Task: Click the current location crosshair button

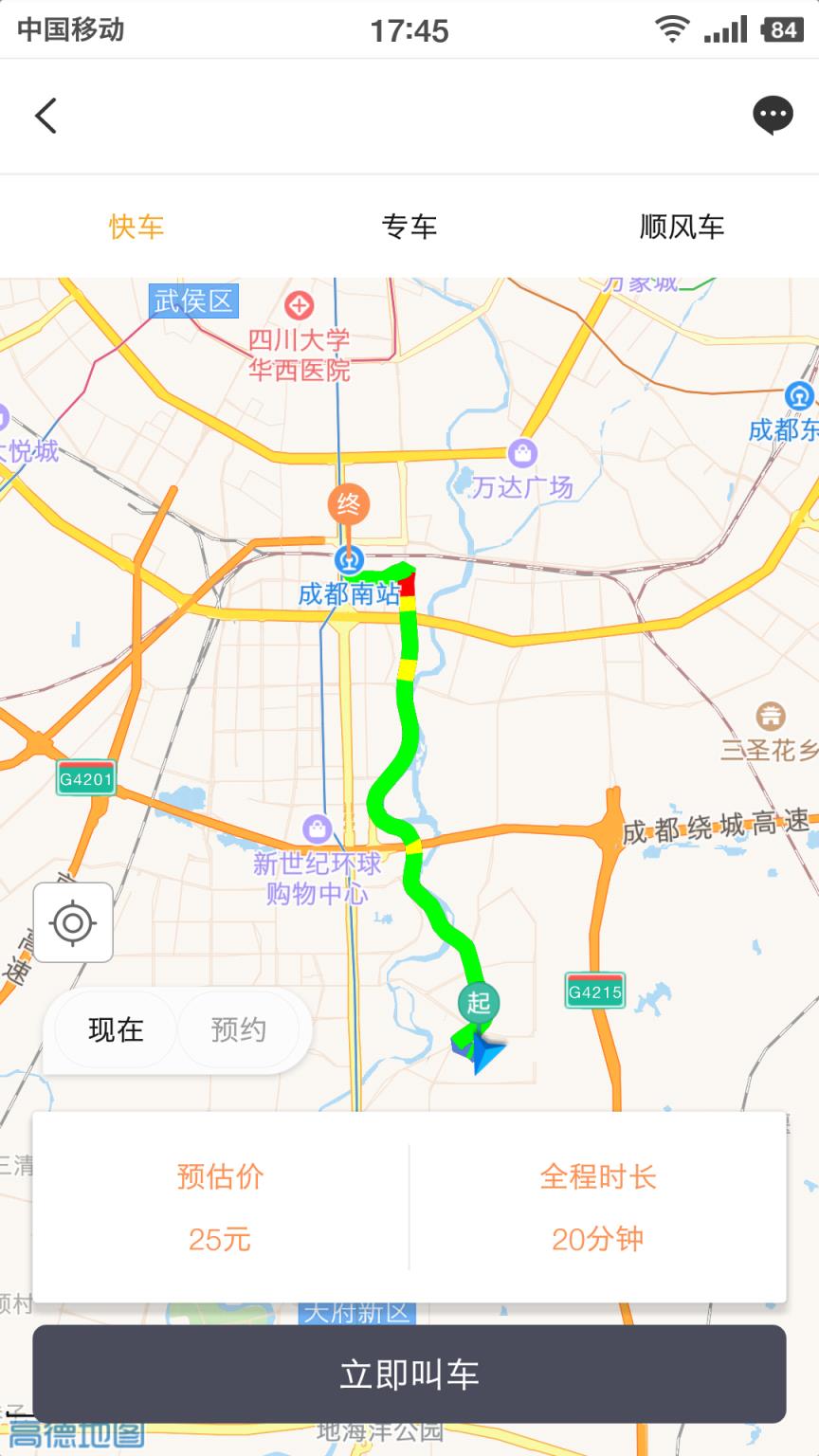Action: pyautogui.click(x=74, y=923)
